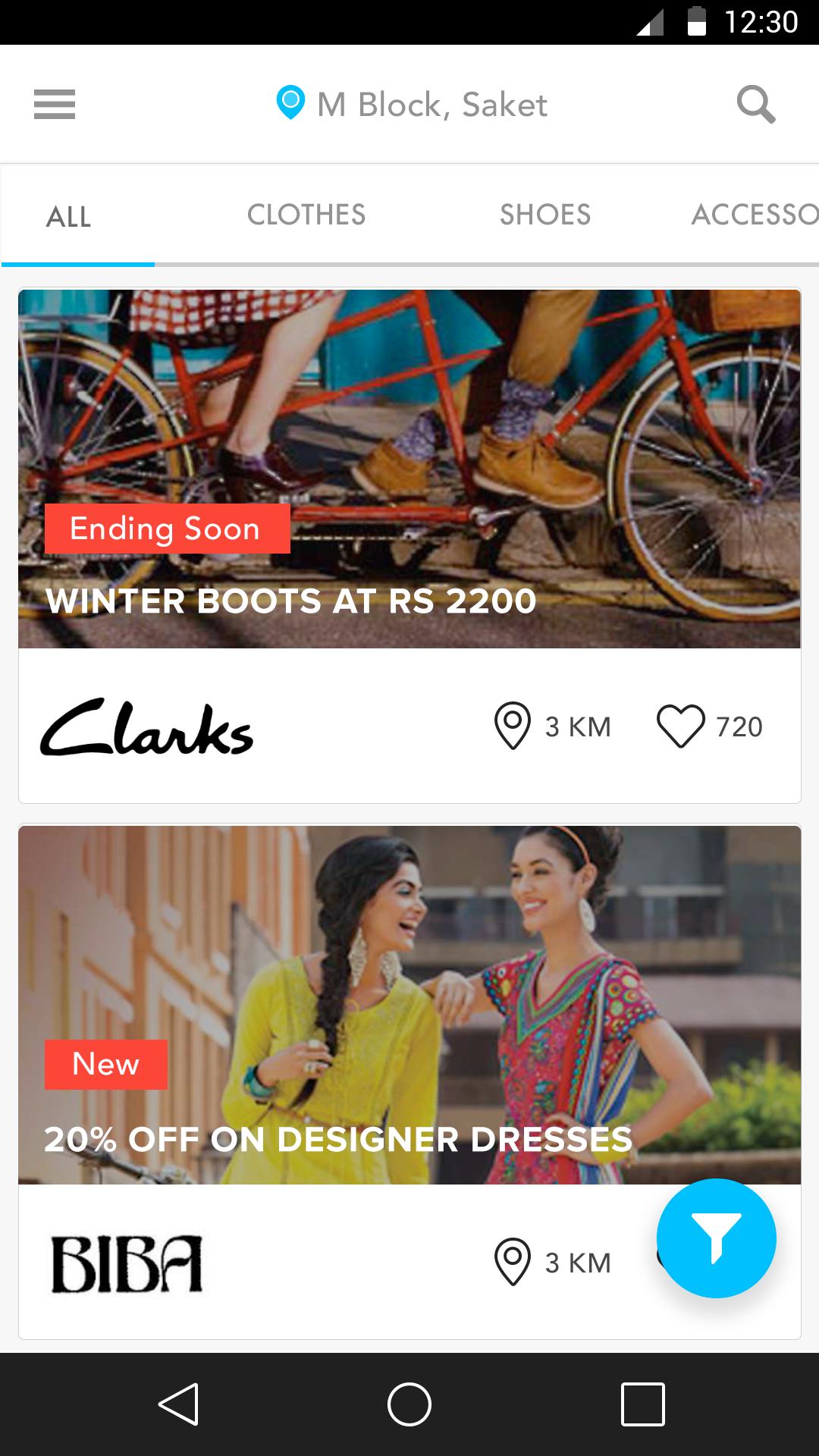
Task: Open the BIBA designer dresses offer
Action: coord(409,1005)
